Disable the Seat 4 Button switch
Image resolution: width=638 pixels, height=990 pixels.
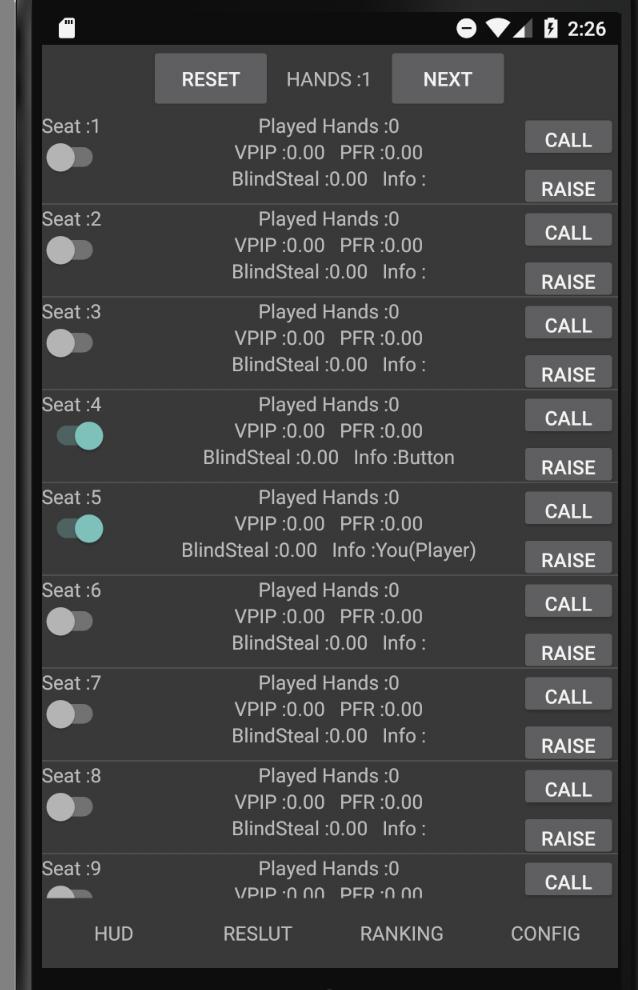(x=79, y=436)
